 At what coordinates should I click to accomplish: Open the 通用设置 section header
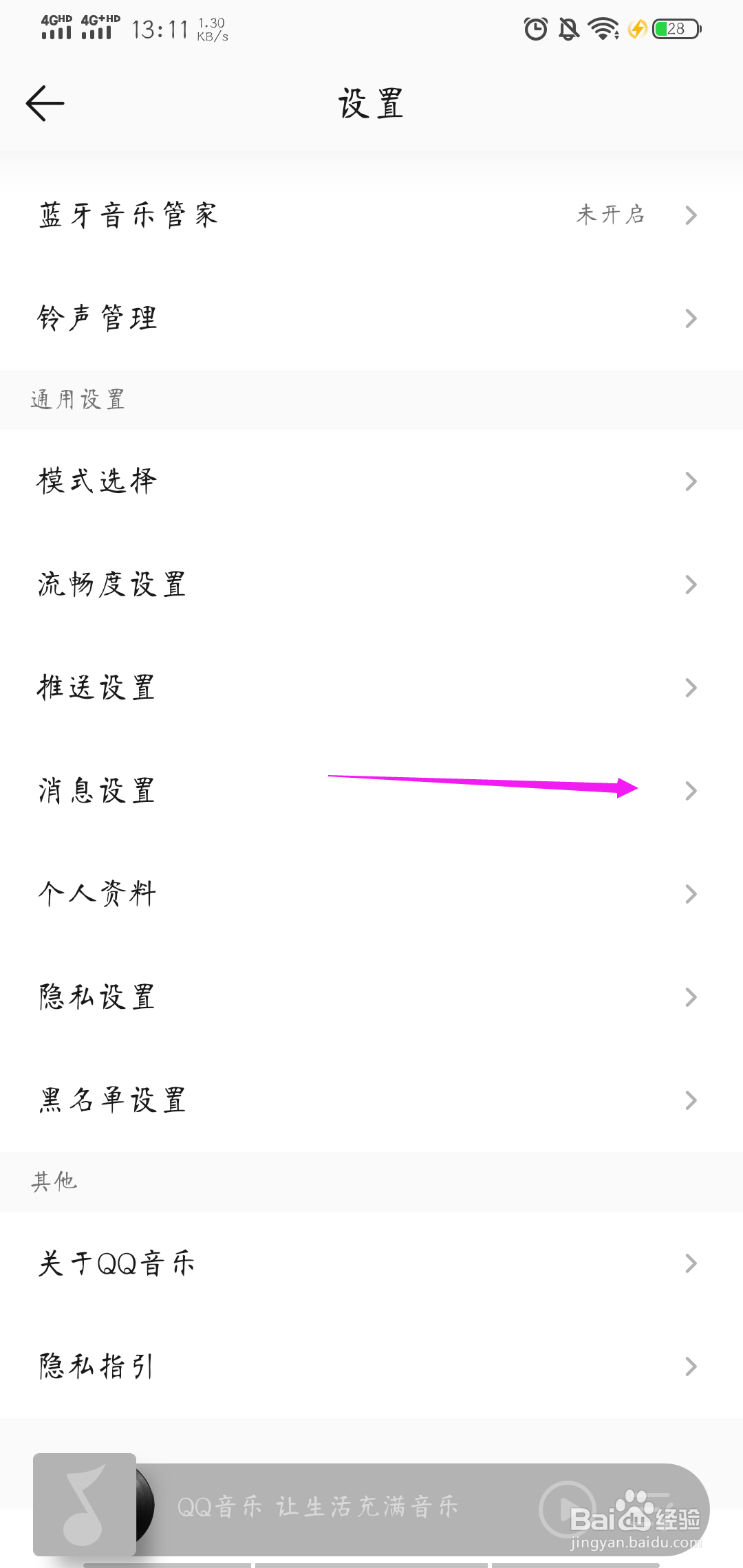[77, 399]
